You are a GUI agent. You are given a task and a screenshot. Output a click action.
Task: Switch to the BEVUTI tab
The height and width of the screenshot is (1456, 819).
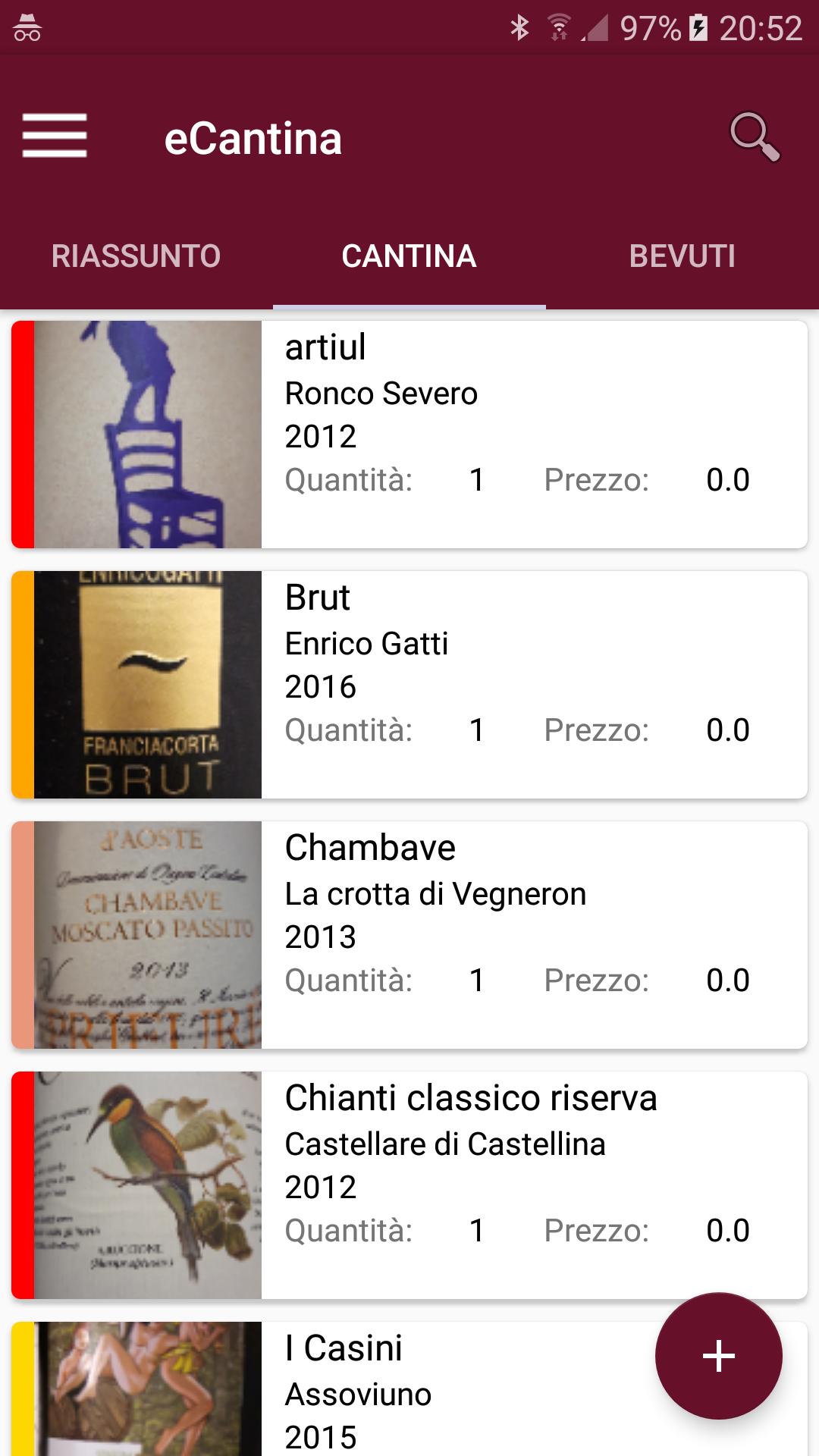click(682, 256)
